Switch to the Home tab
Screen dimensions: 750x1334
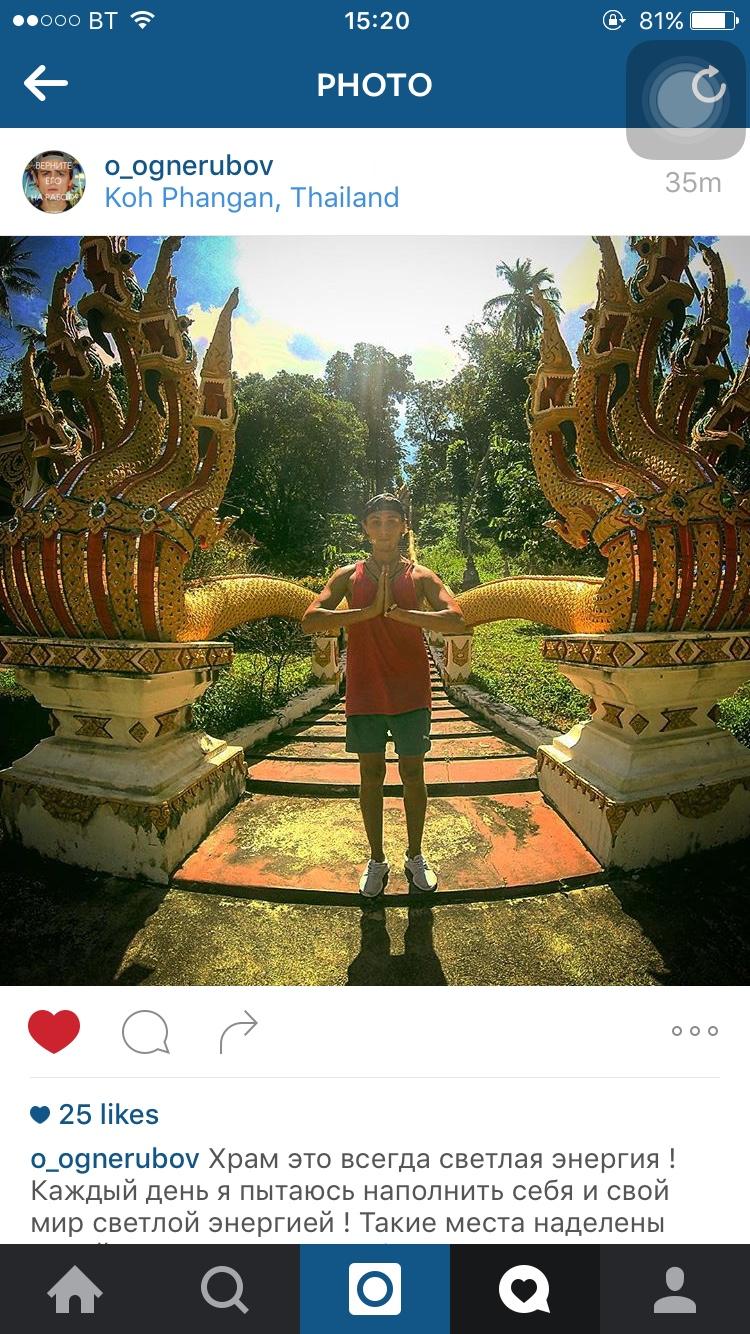(75, 1290)
